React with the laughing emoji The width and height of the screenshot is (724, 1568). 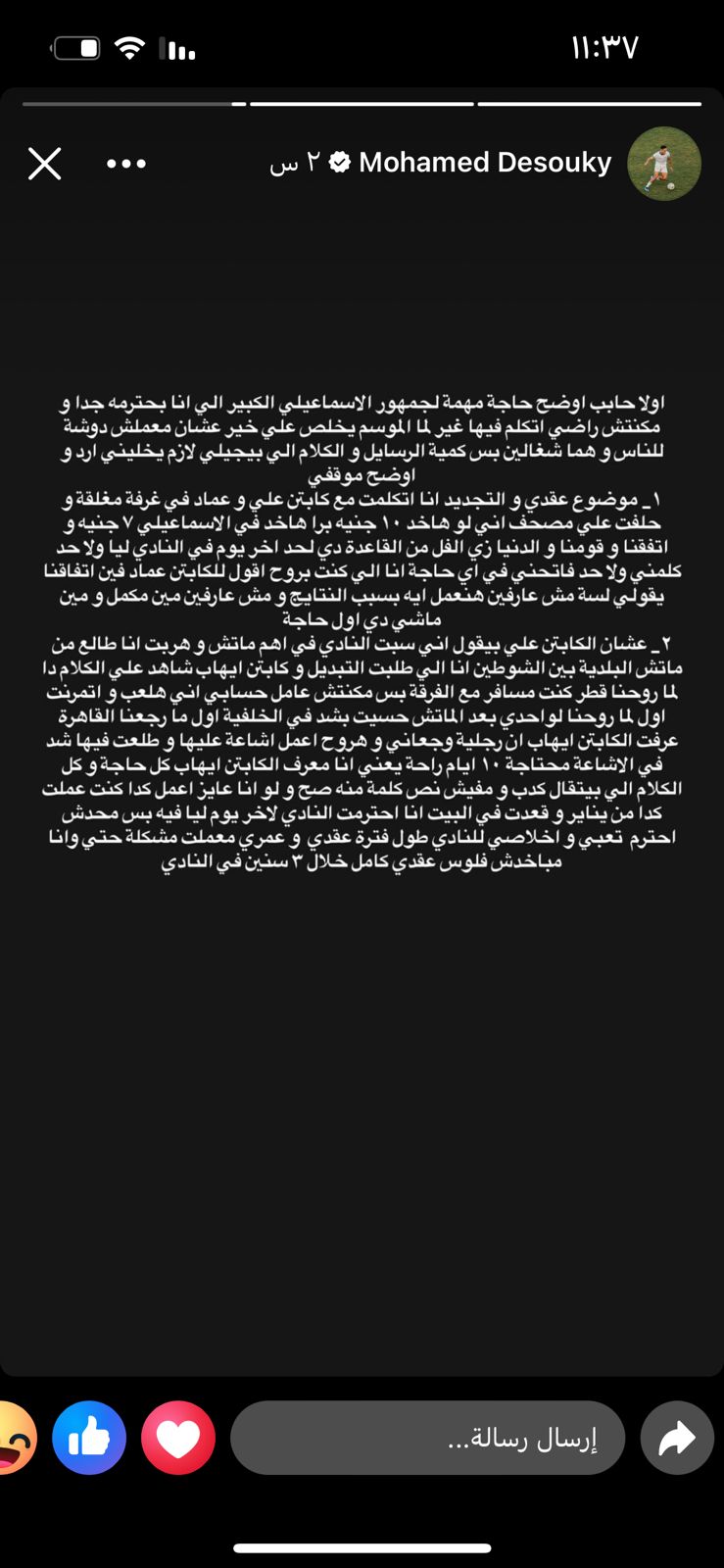[14, 1438]
